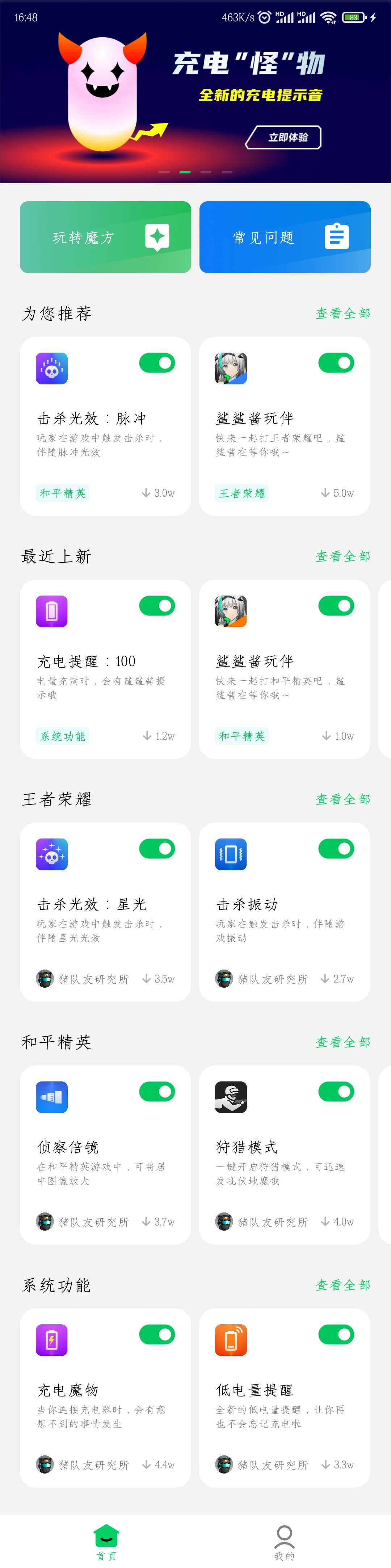View all in 和平精英 section

coord(342,1042)
